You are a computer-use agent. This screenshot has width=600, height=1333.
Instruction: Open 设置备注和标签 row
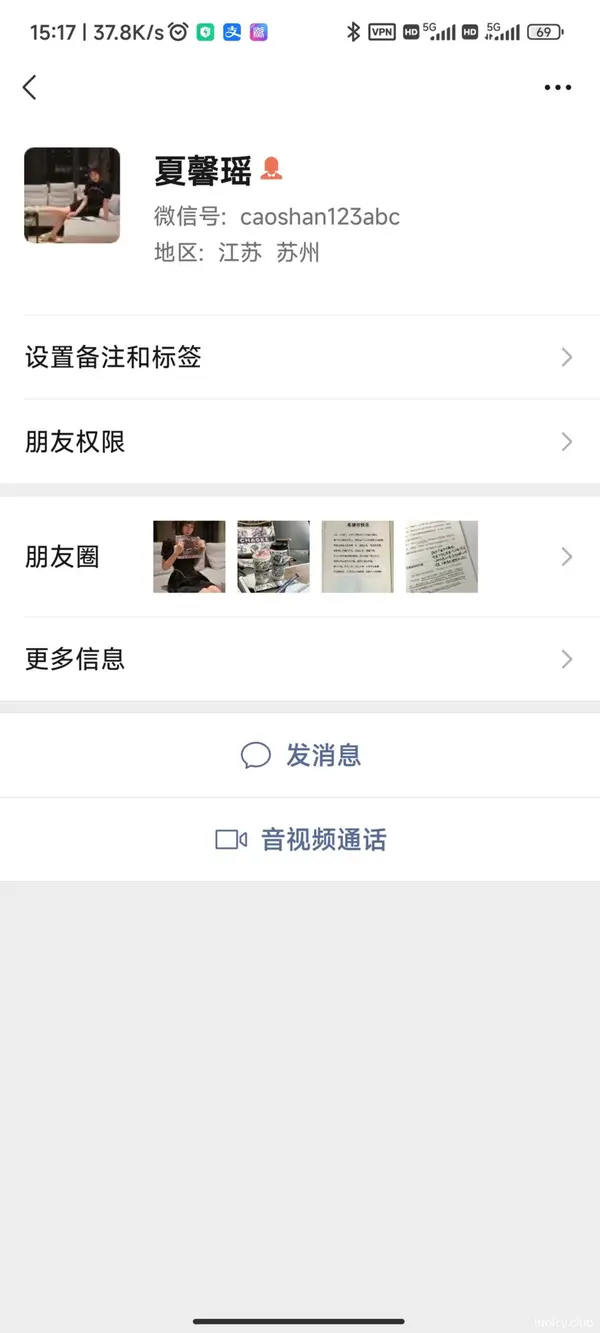click(300, 357)
